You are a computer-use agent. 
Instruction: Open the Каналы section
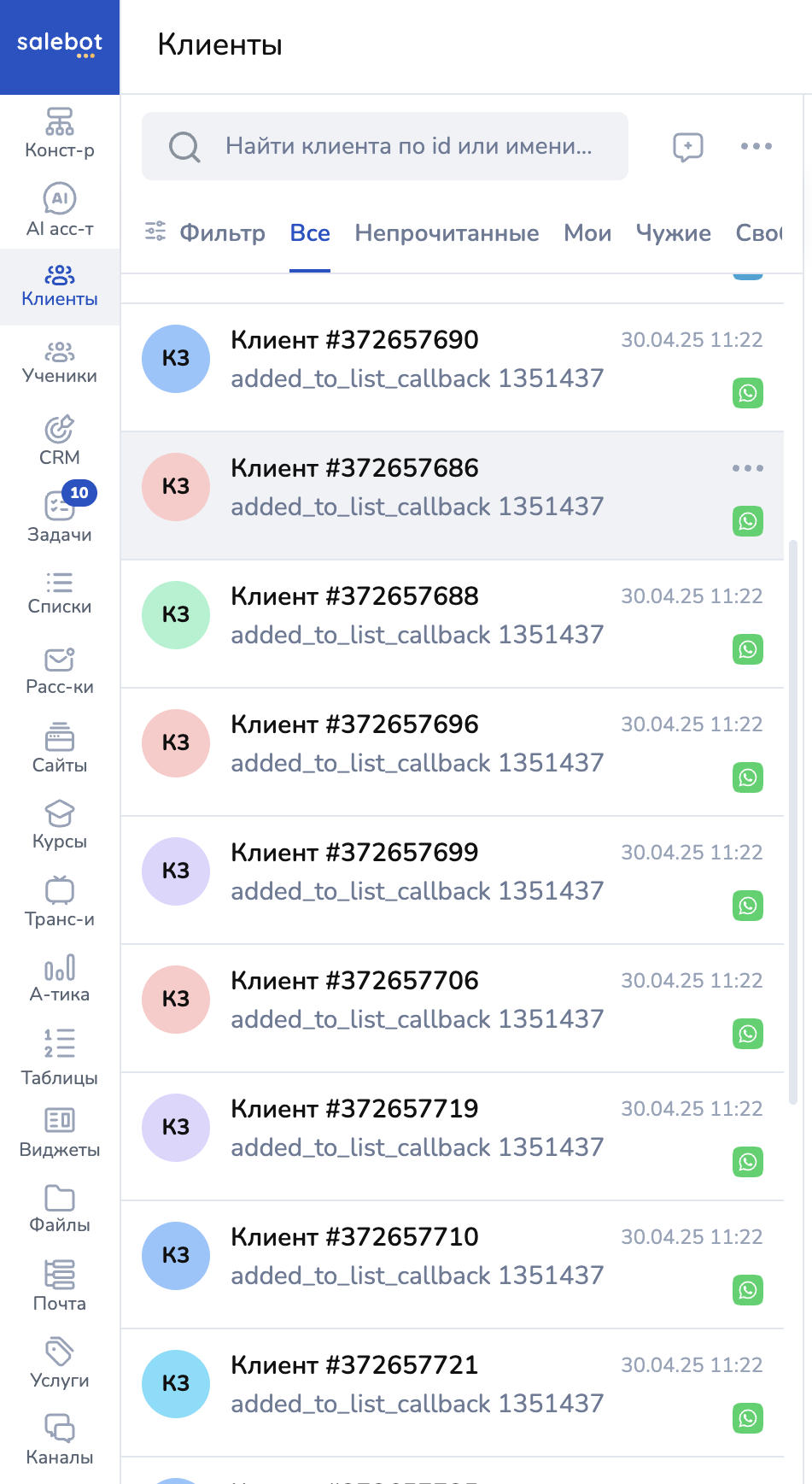coord(60,1440)
